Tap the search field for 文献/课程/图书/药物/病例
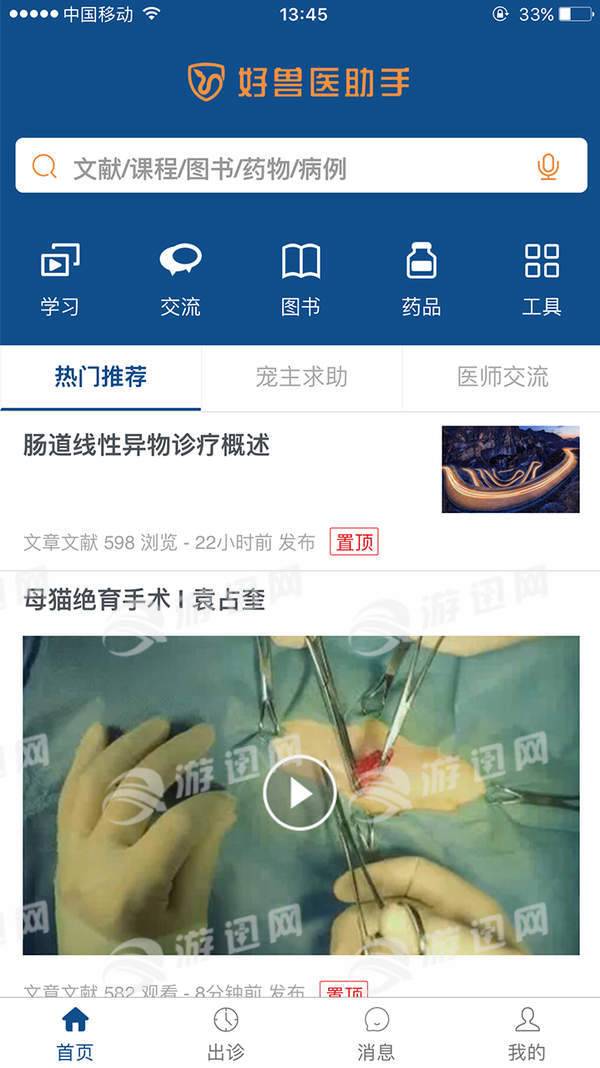 click(x=280, y=166)
